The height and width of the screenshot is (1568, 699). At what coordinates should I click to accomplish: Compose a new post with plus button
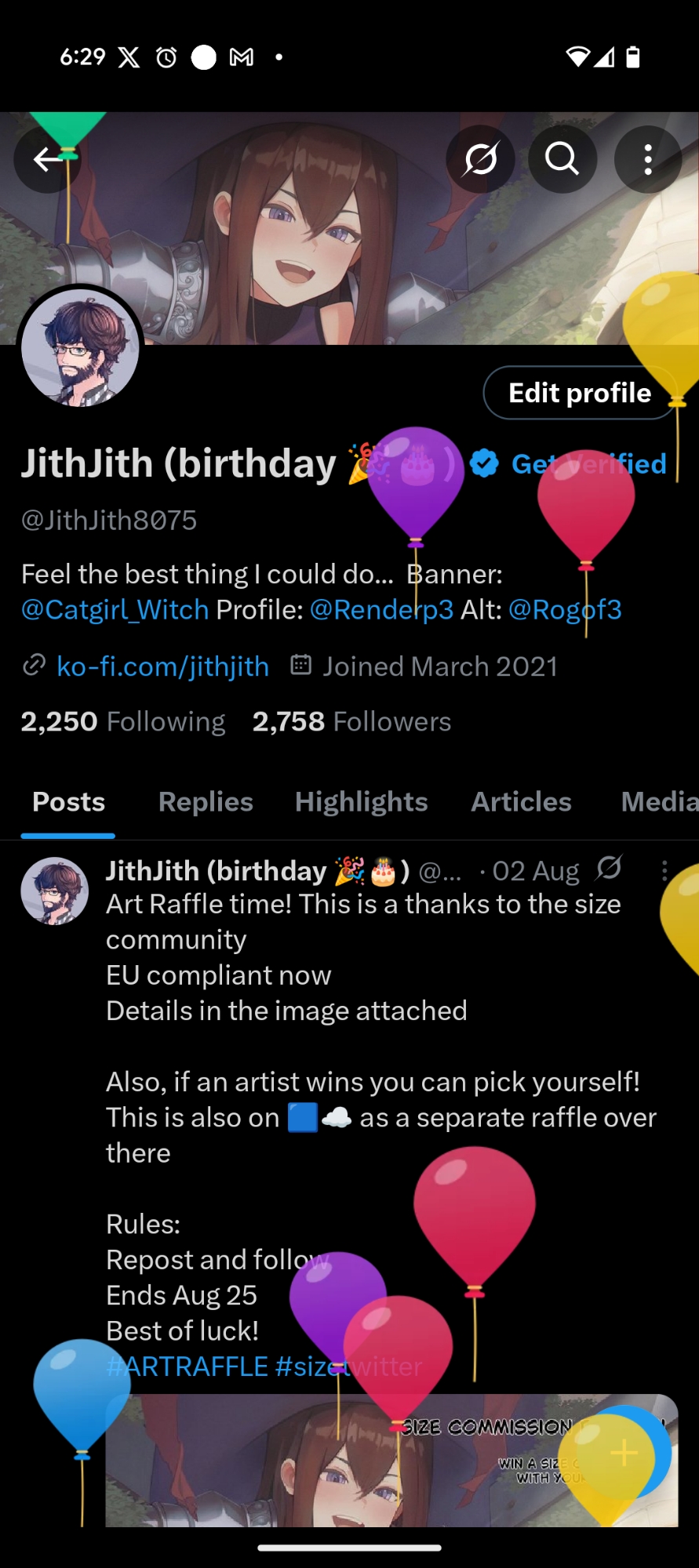pyautogui.click(x=624, y=1453)
